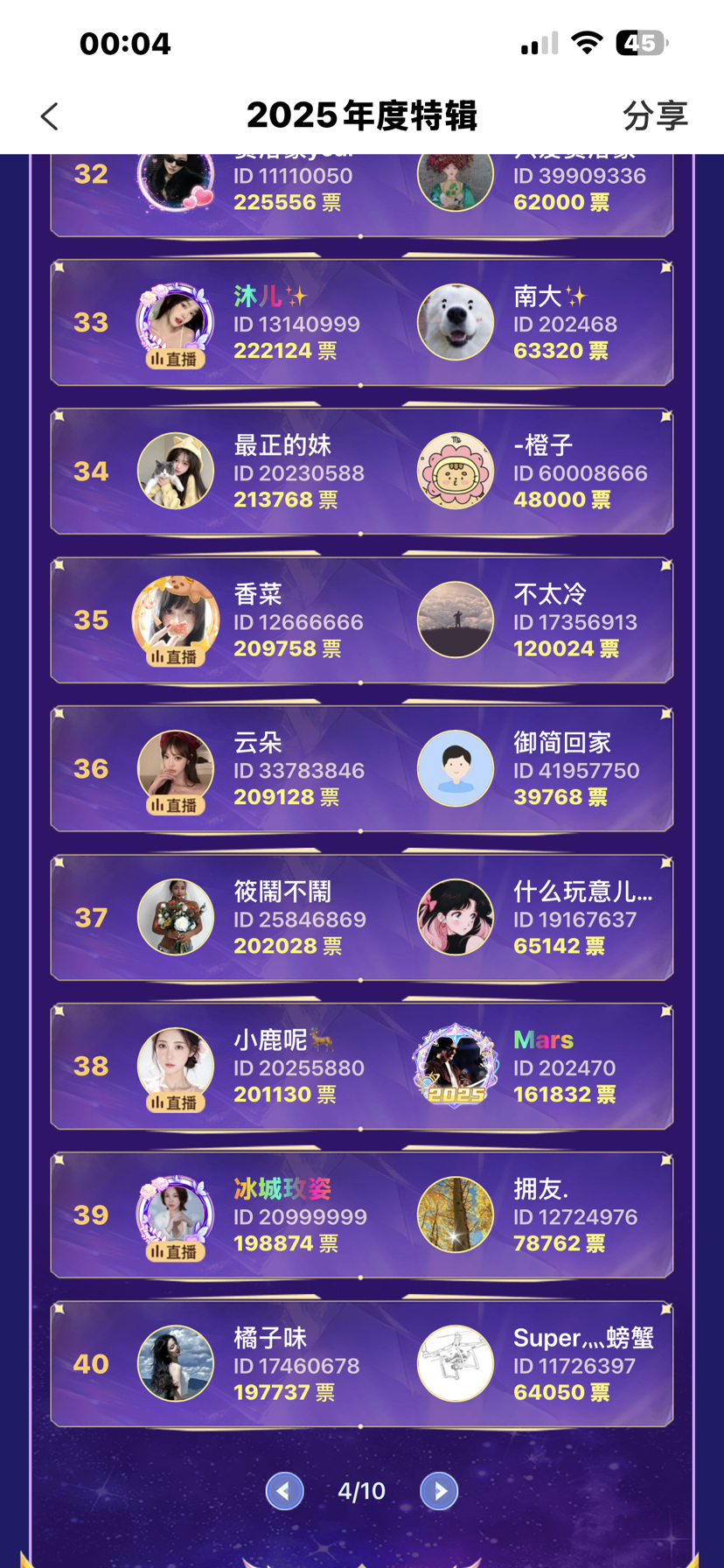View Super螃蟹's drone avatar profile
Screen dimensions: 724x1568
point(456,1363)
